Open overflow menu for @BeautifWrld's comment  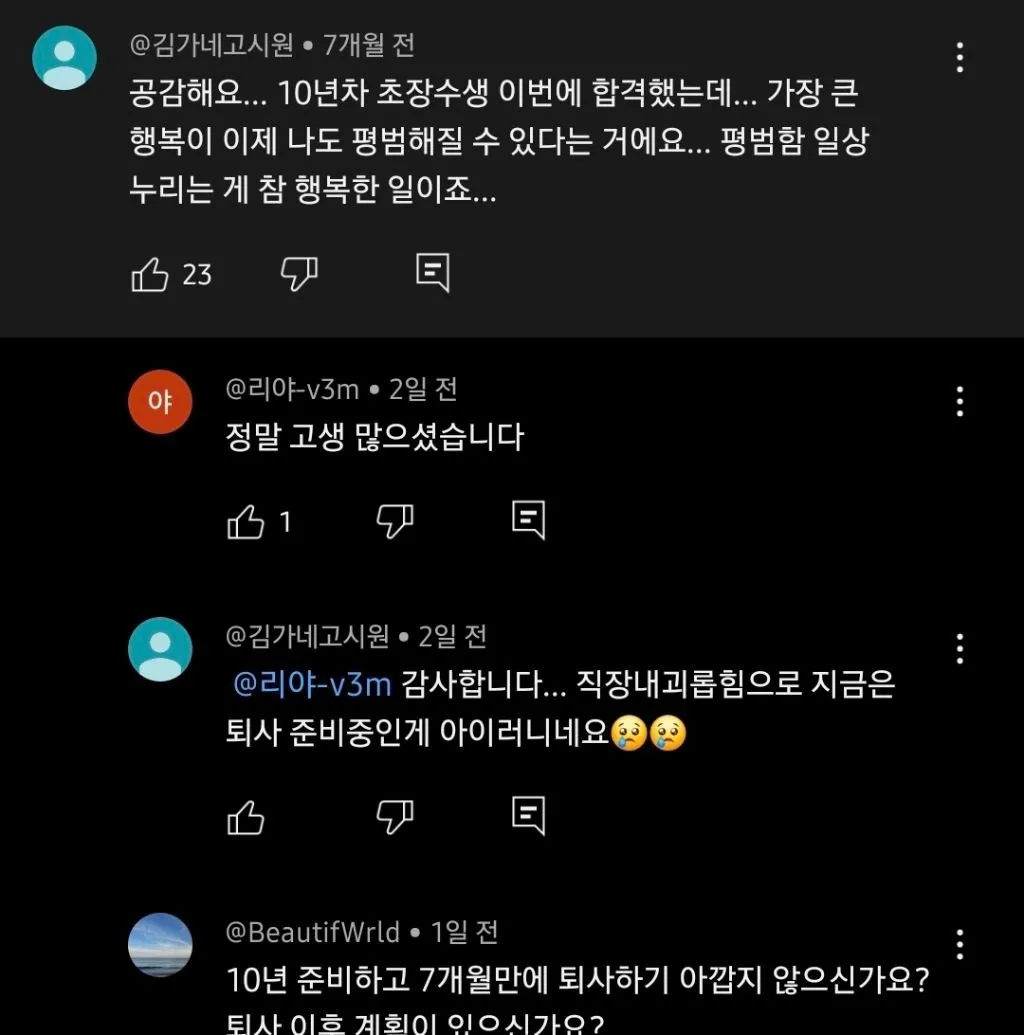point(959,945)
